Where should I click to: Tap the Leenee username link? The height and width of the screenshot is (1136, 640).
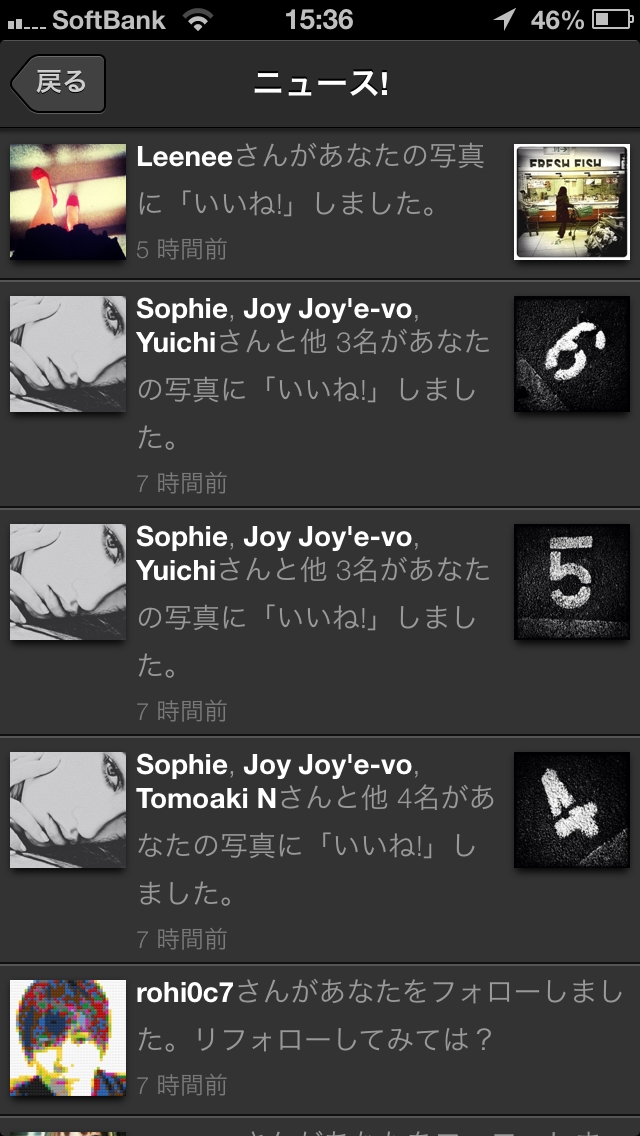184,156
